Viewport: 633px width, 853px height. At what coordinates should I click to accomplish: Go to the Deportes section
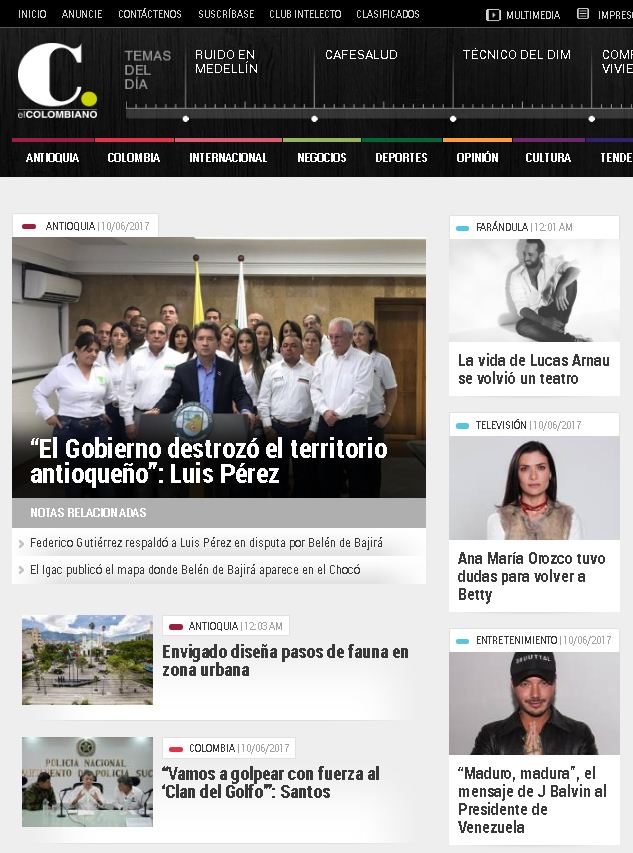tap(401, 158)
